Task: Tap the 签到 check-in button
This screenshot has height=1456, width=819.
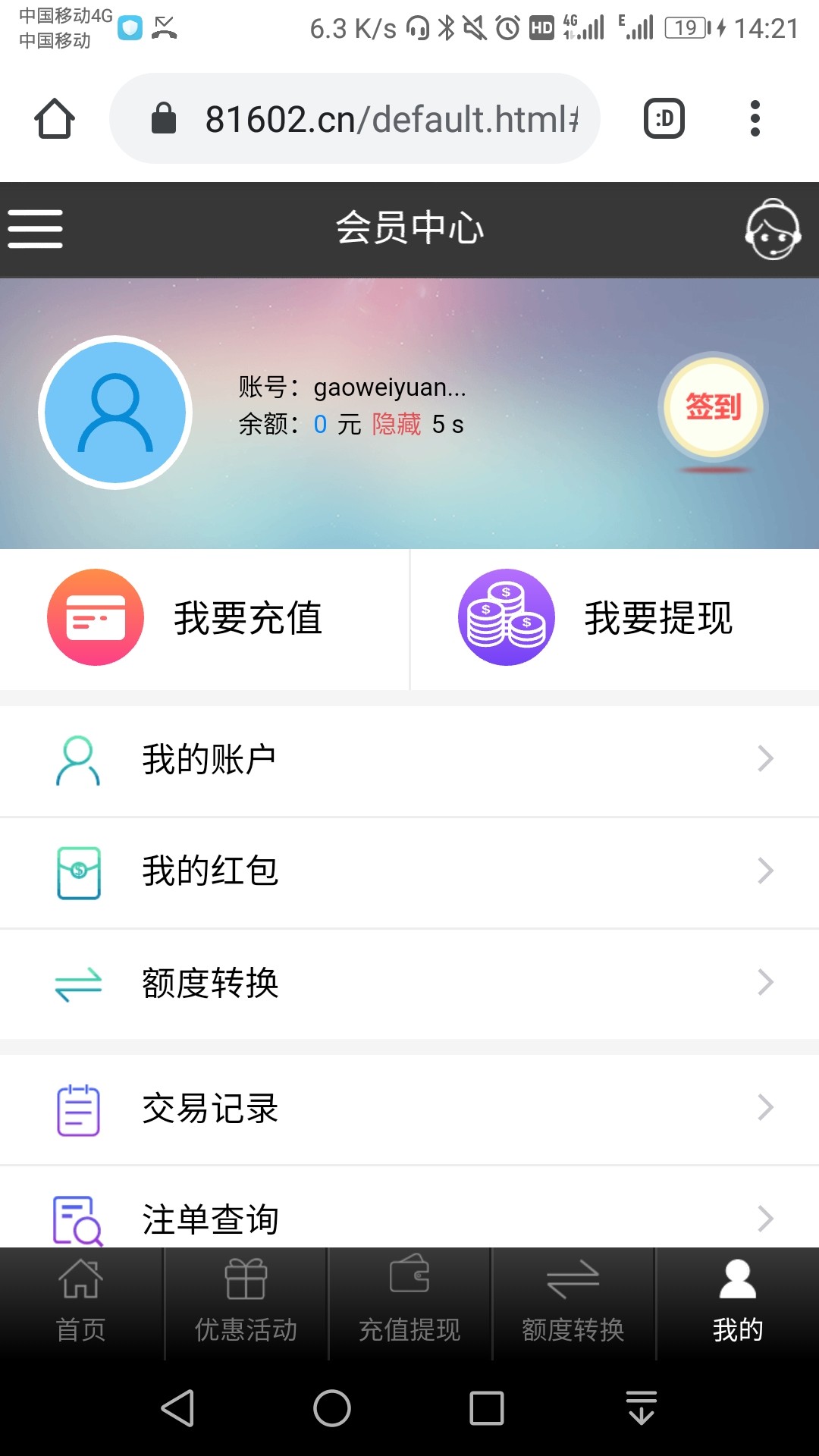Action: pyautogui.click(x=713, y=407)
